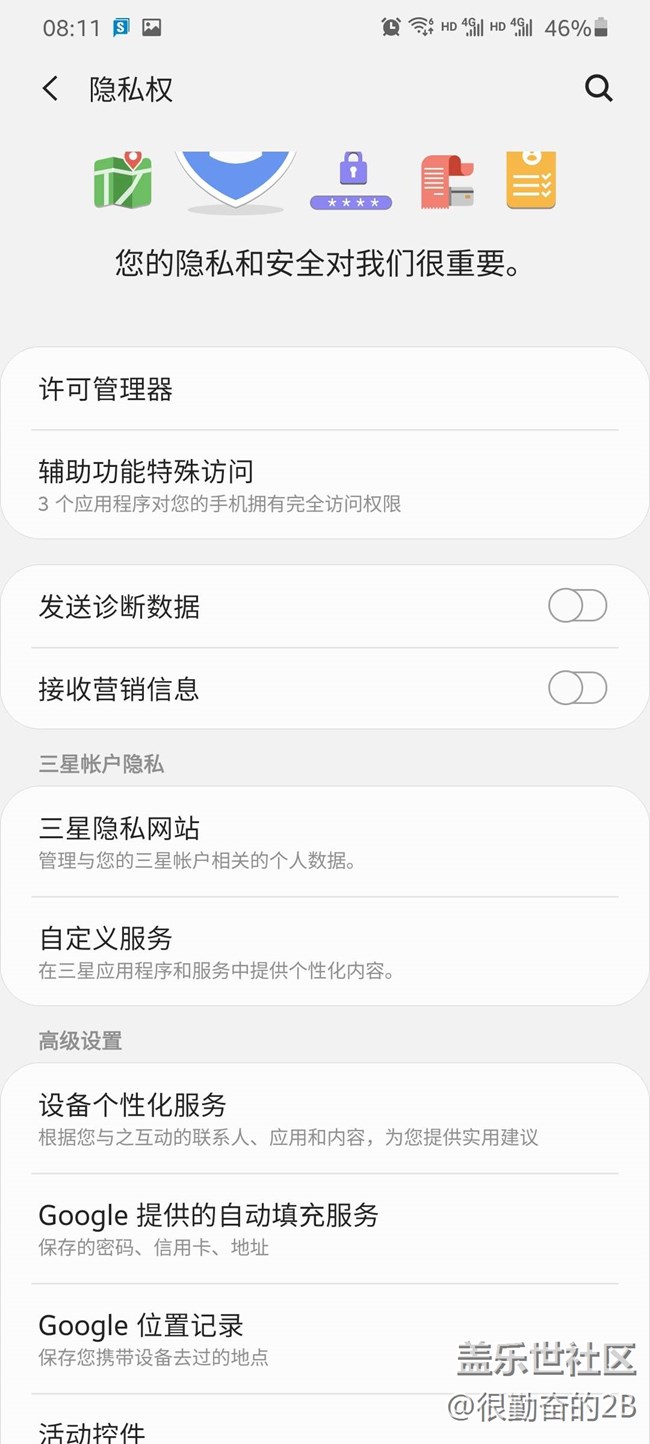The width and height of the screenshot is (650, 1444).
Task: Open 许可管理器
Action: click(x=324, y=389)
